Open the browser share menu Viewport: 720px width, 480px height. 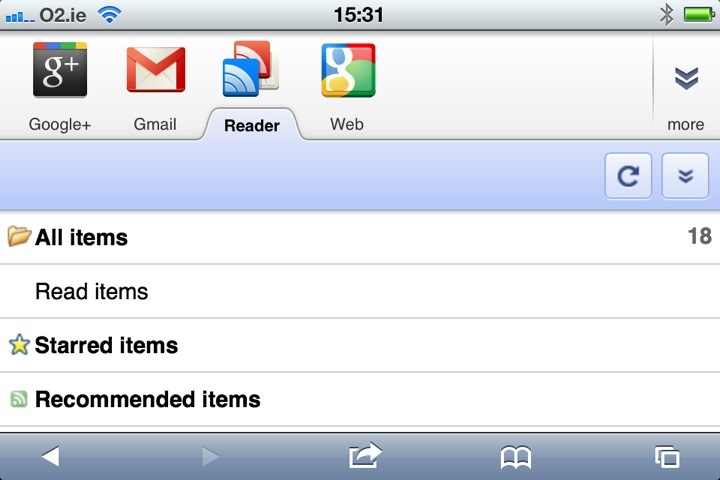(365, 457)
